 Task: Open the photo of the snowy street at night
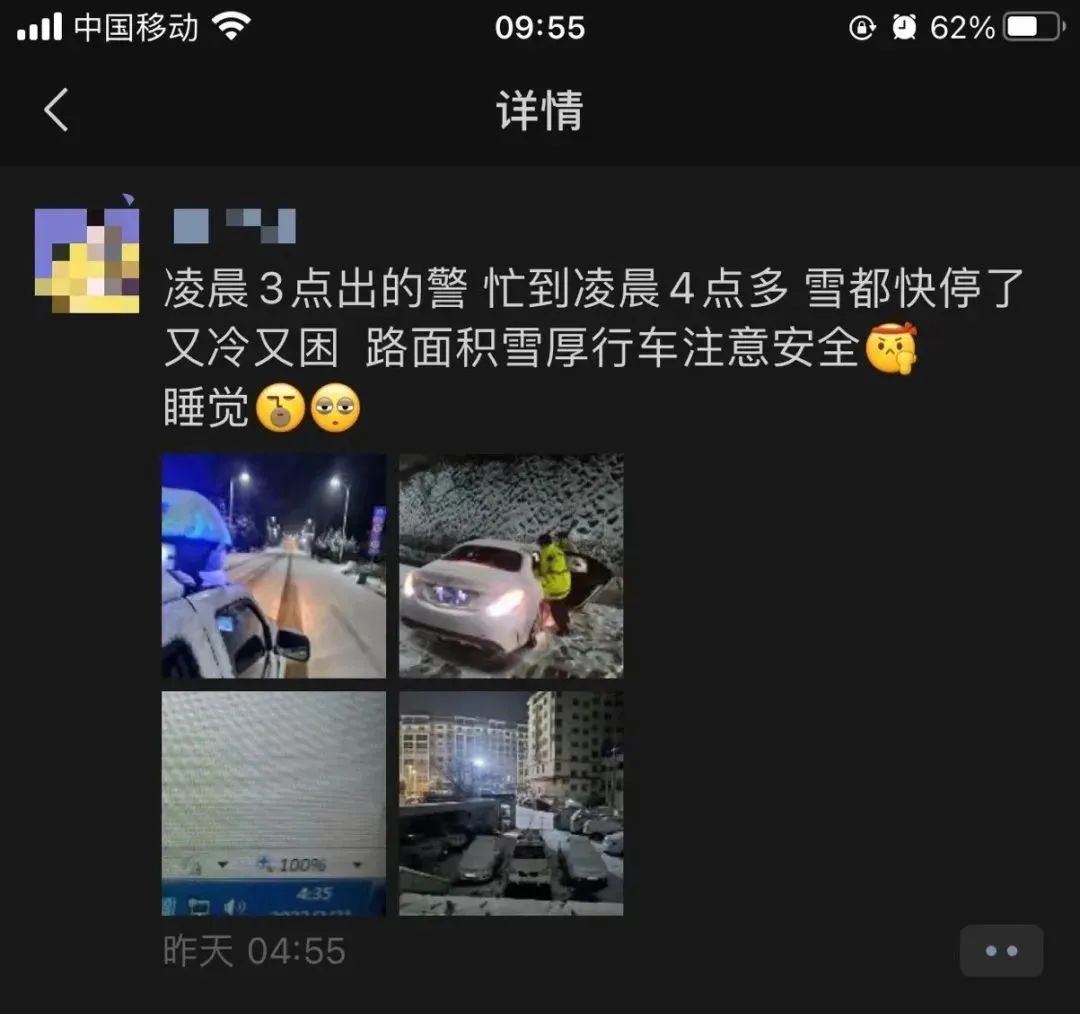point(274,566)
